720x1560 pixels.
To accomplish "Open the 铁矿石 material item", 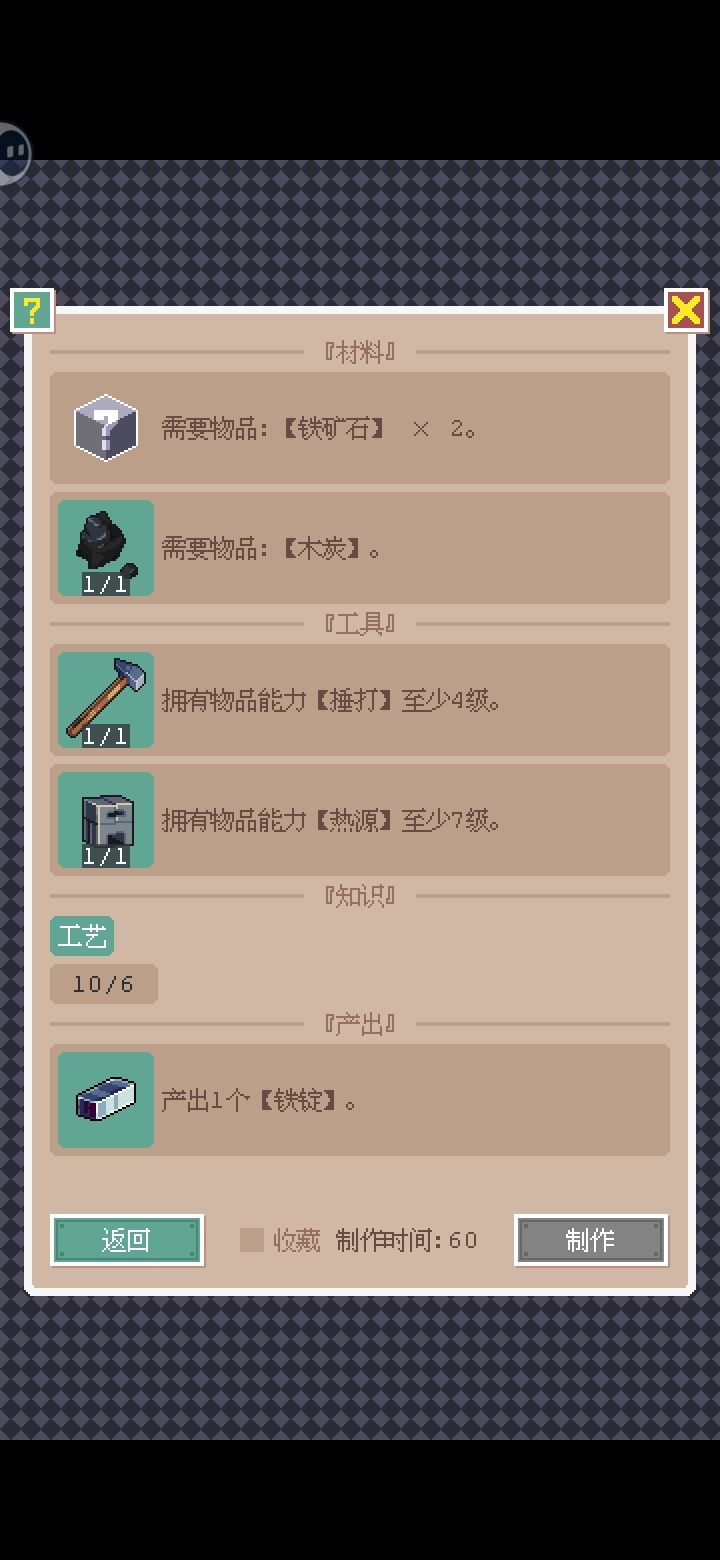I will click(x=106, y=428).
